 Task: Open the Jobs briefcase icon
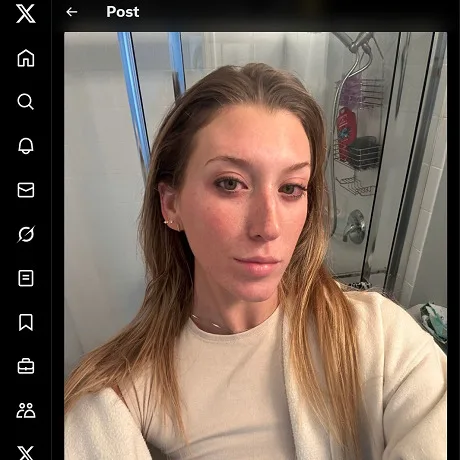tap(26, 366)
